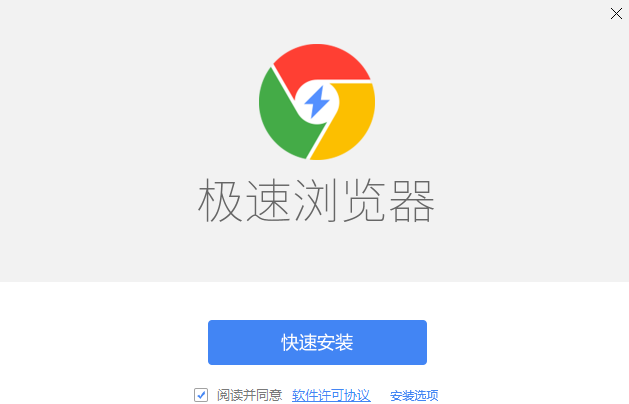Open the 软件许可协议 link

(x=331, y=395)
